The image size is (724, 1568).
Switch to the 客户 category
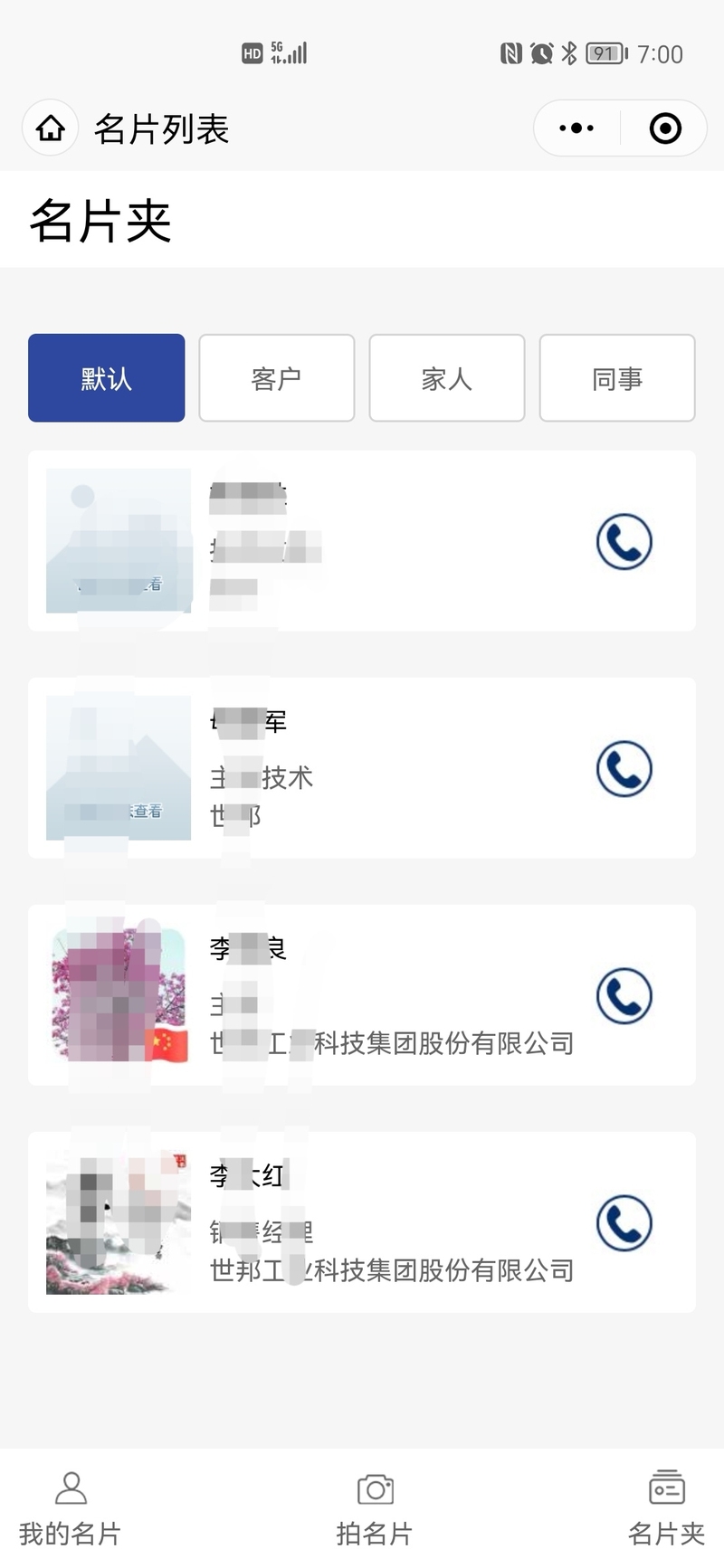tap(277, 378)
